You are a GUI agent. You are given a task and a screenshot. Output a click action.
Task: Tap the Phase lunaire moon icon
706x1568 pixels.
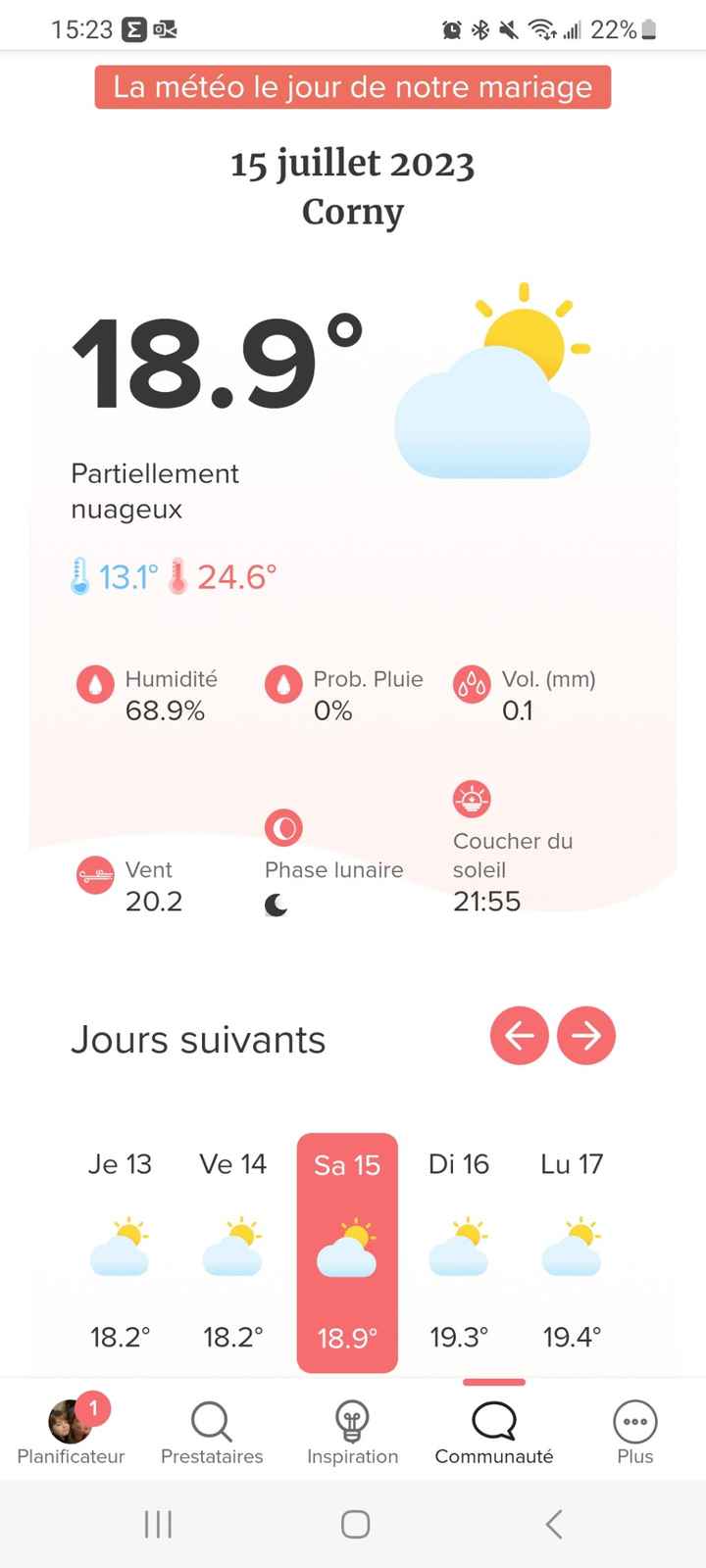tap(283, 828)
